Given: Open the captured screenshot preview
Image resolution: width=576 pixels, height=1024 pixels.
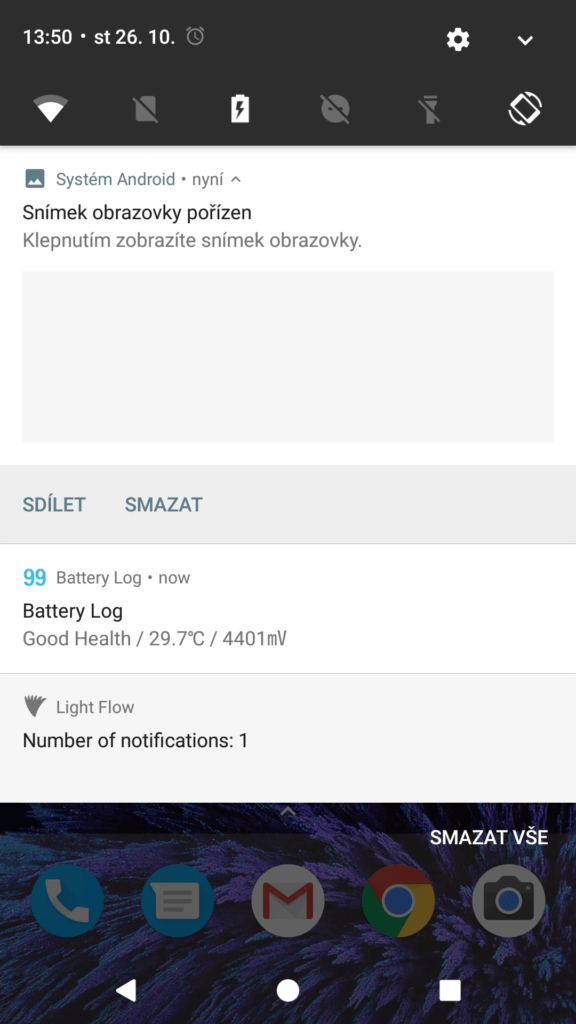Looking at the screenshot, I should click(288, 357).
